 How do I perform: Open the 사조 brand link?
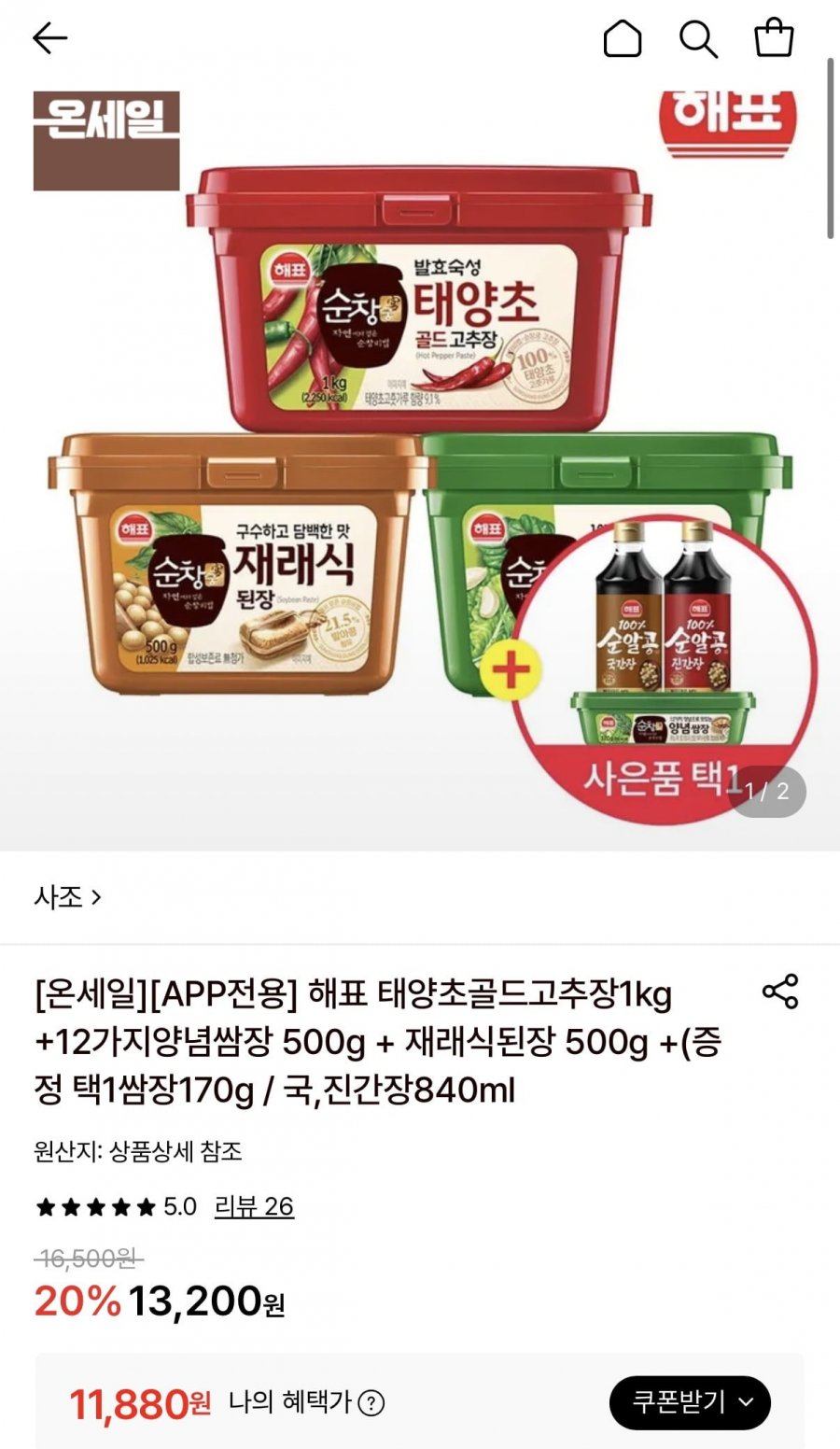[x=67, y=897]
